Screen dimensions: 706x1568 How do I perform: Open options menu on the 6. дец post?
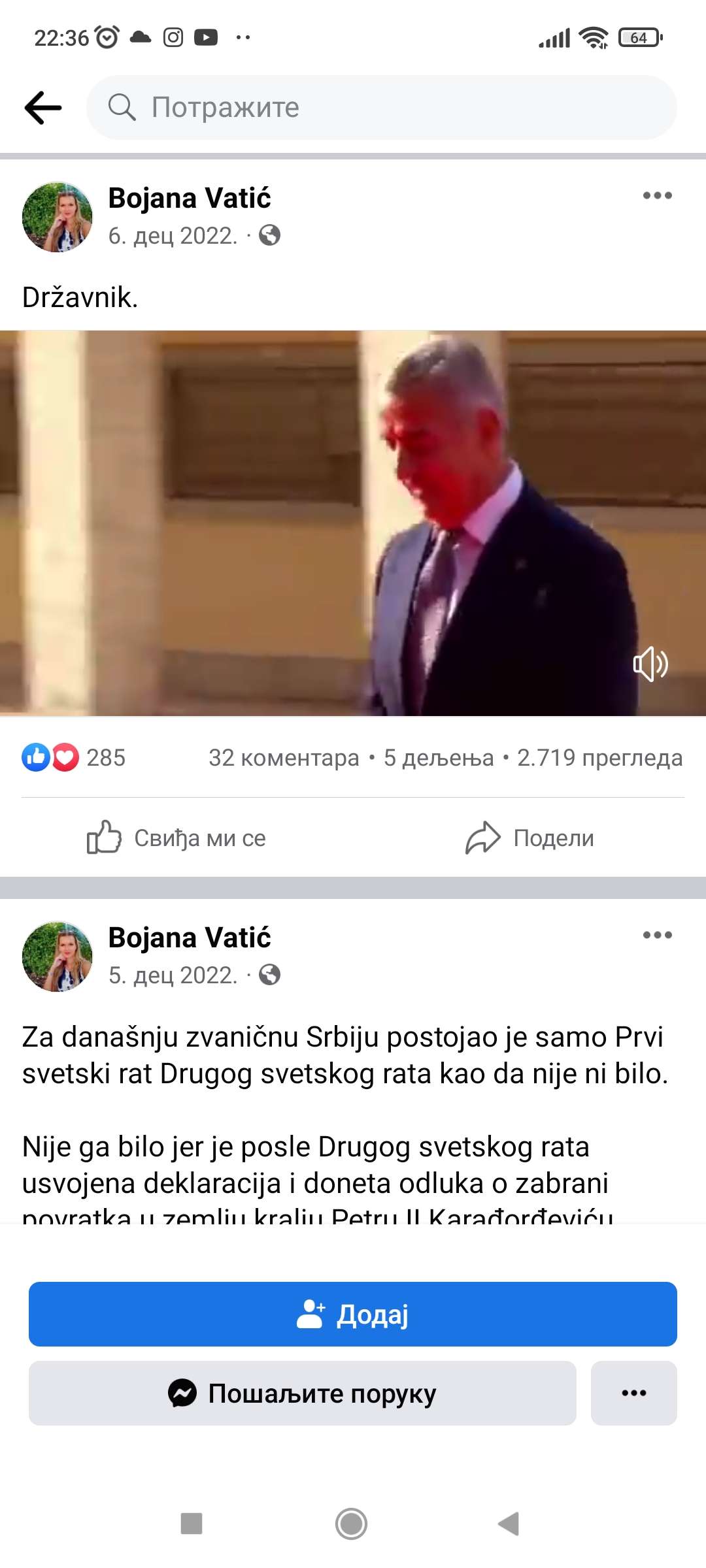click(x=657, y=195)
